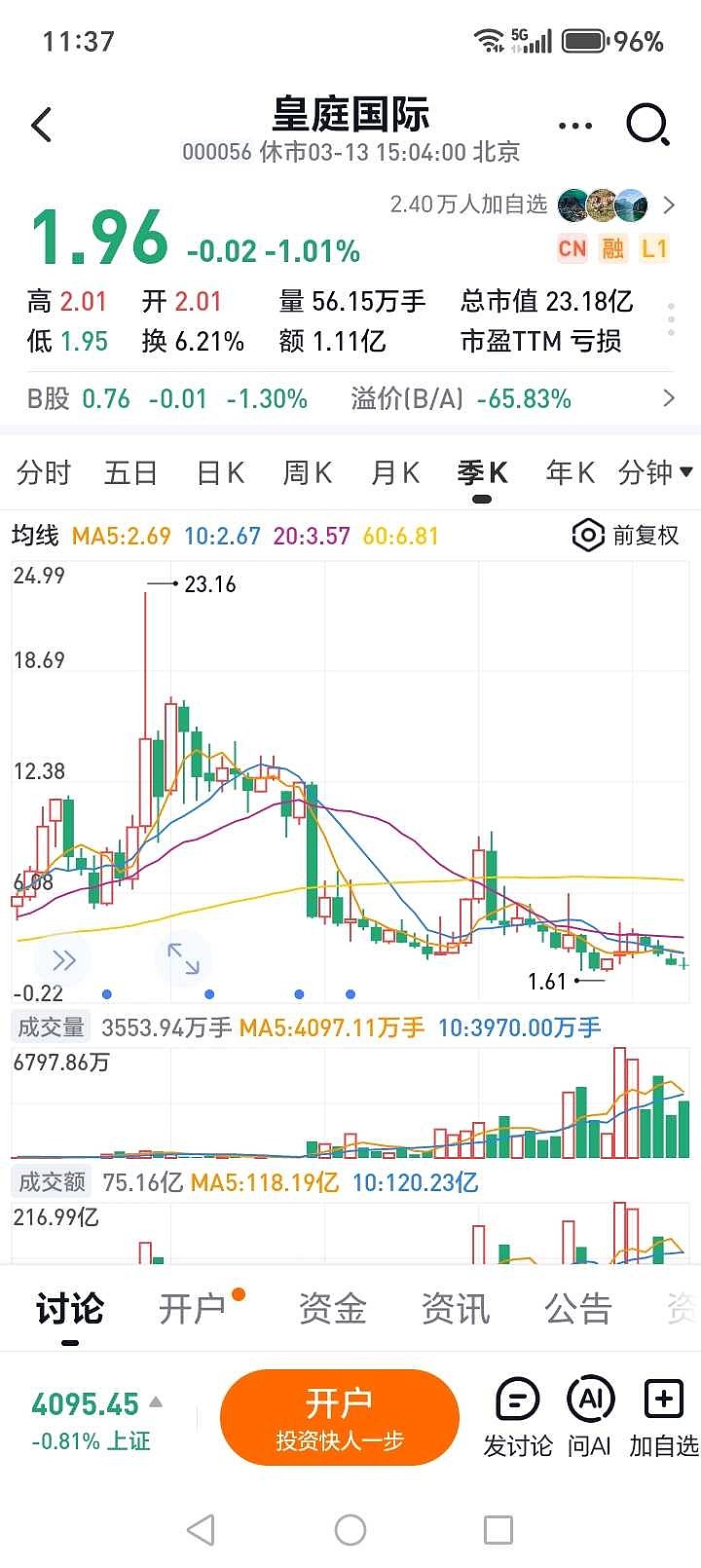The height and width of the screenshot is (1568, 701).
Task: View the 公告 tab
Action: (x=577, y=1309)
